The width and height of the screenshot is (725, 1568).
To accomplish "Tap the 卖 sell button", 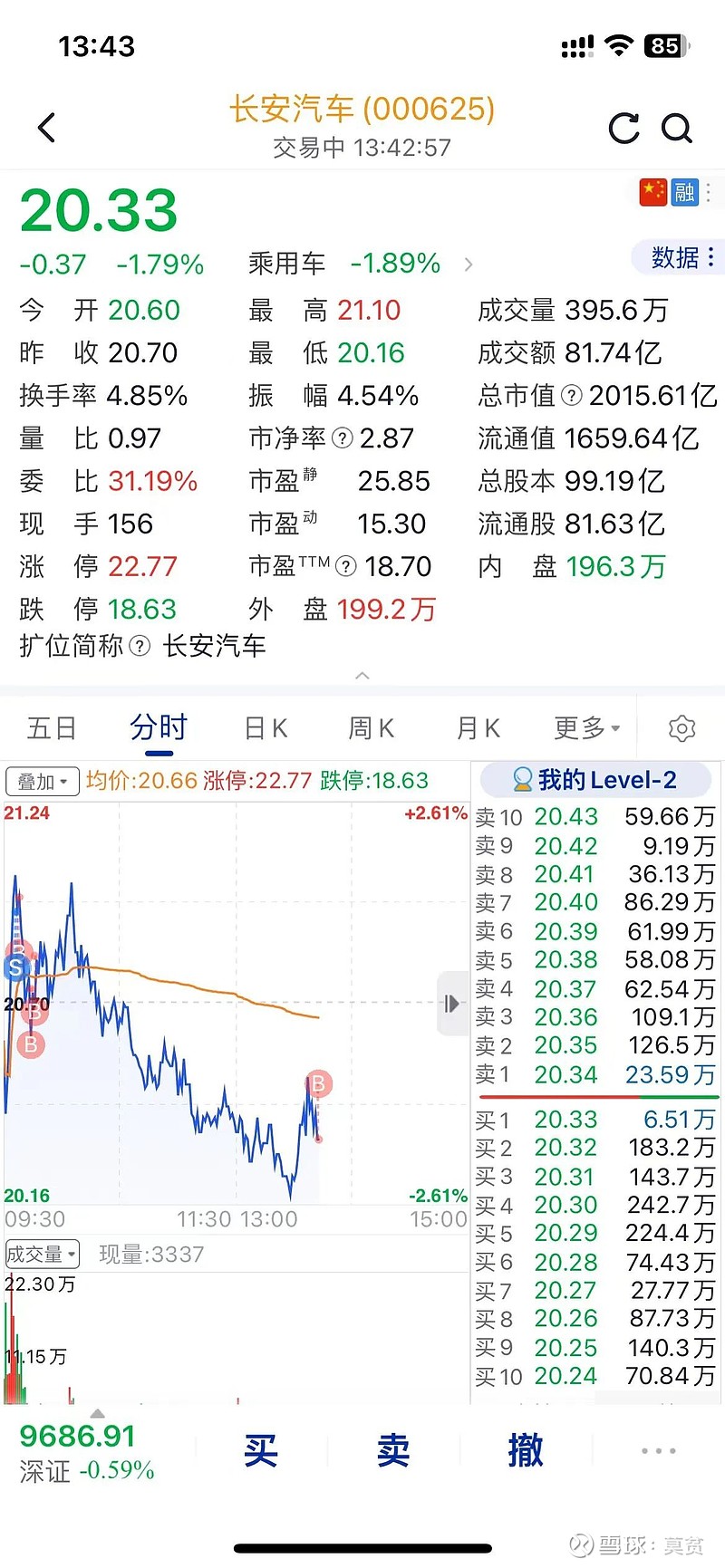I will point(393,1450).
